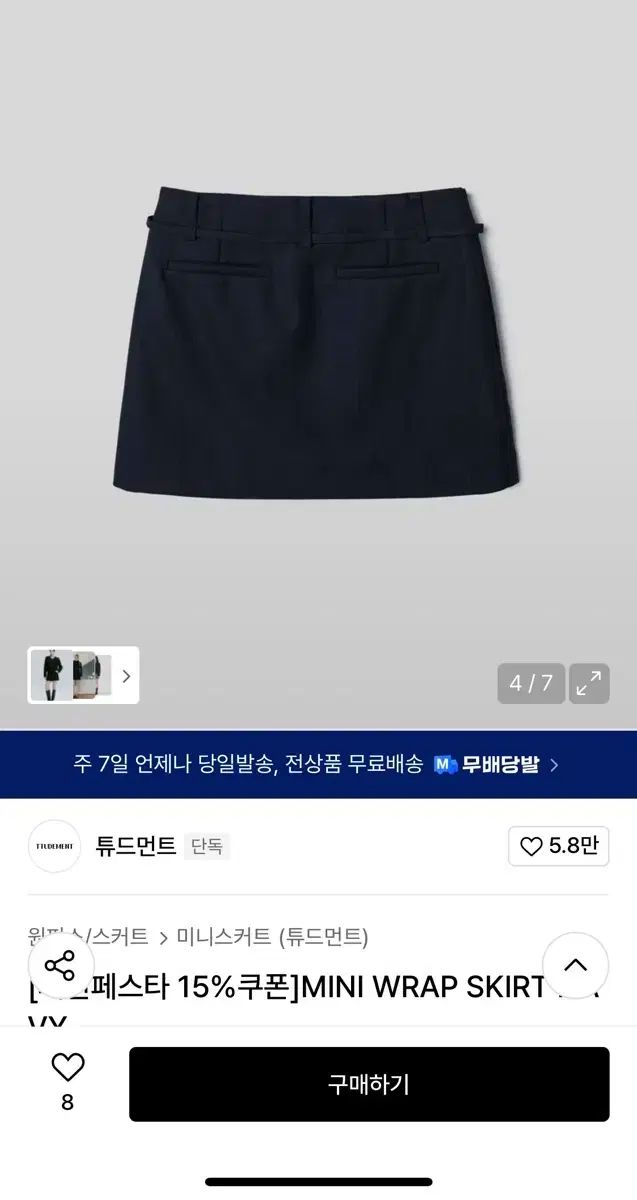Visit the 튜드먼트 brand page
The width and height of the screenshot is (637, 1200).
(135, 846)
